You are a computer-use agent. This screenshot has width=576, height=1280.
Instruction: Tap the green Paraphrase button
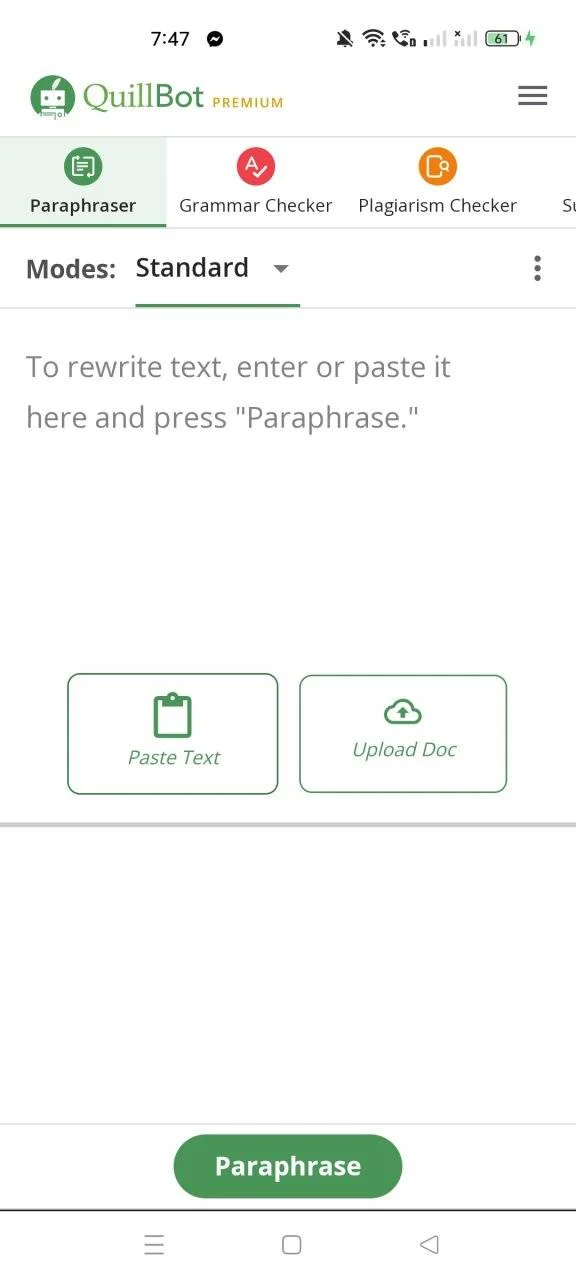pos(288,1166)
